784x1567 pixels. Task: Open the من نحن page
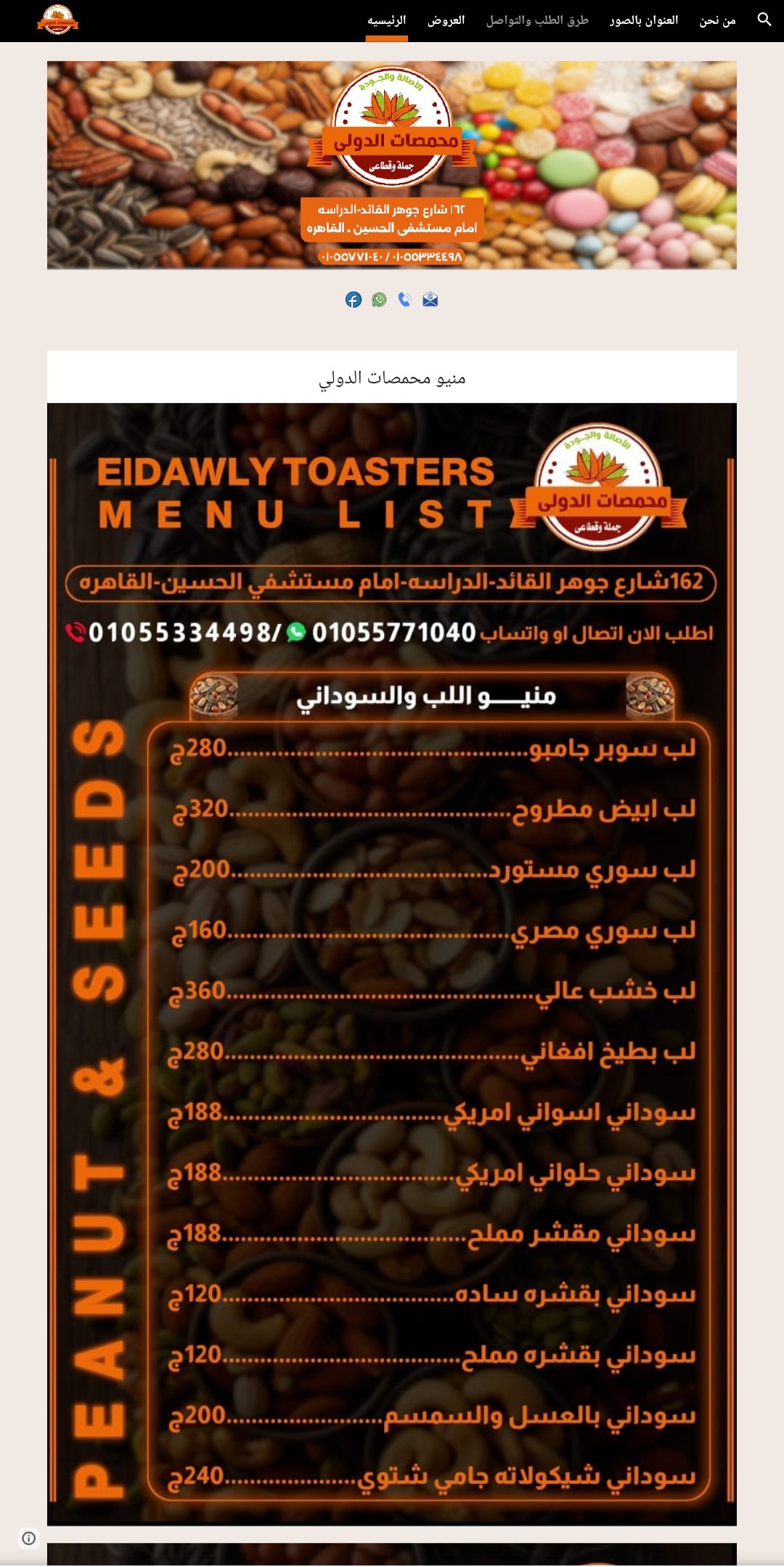pos(717,20)
